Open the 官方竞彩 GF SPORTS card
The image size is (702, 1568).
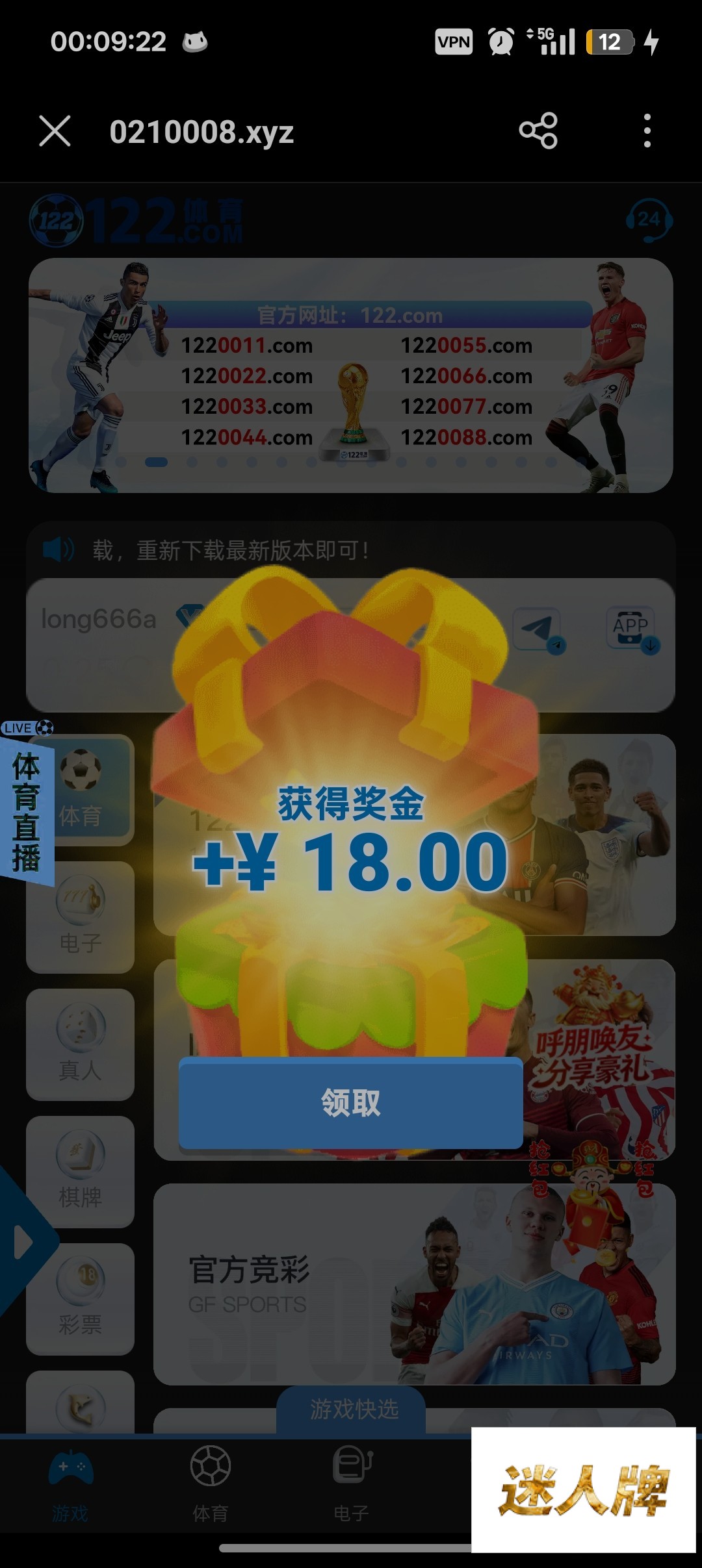pos(415,1284)
